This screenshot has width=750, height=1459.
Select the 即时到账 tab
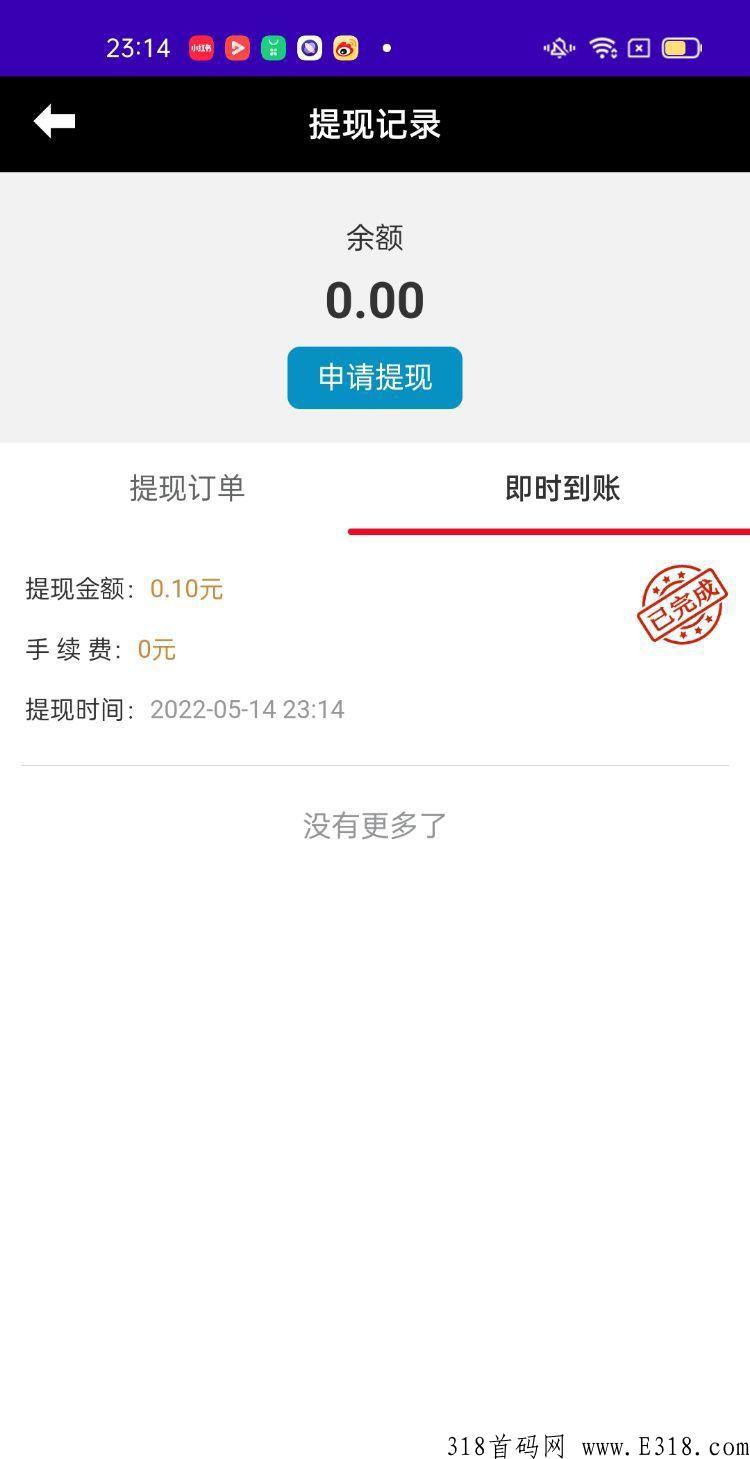coord(562,488)
